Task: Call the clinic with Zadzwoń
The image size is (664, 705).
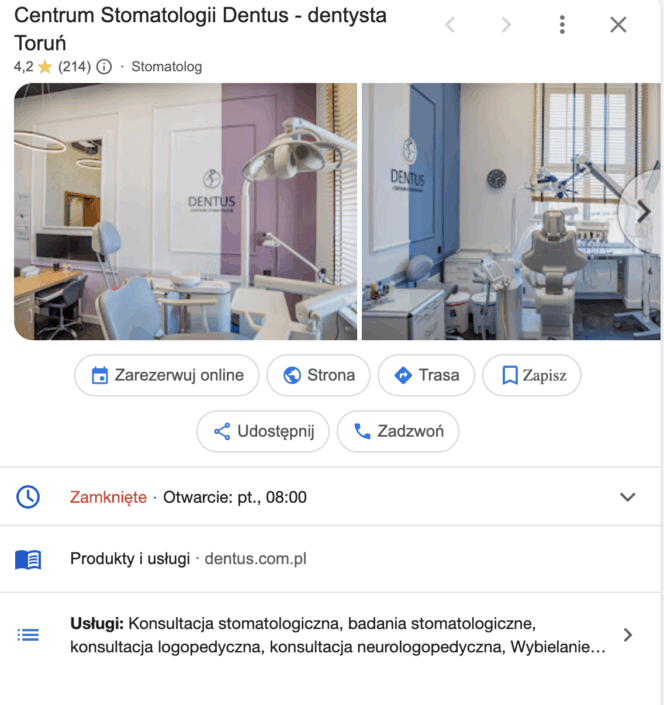Action: 398,432
